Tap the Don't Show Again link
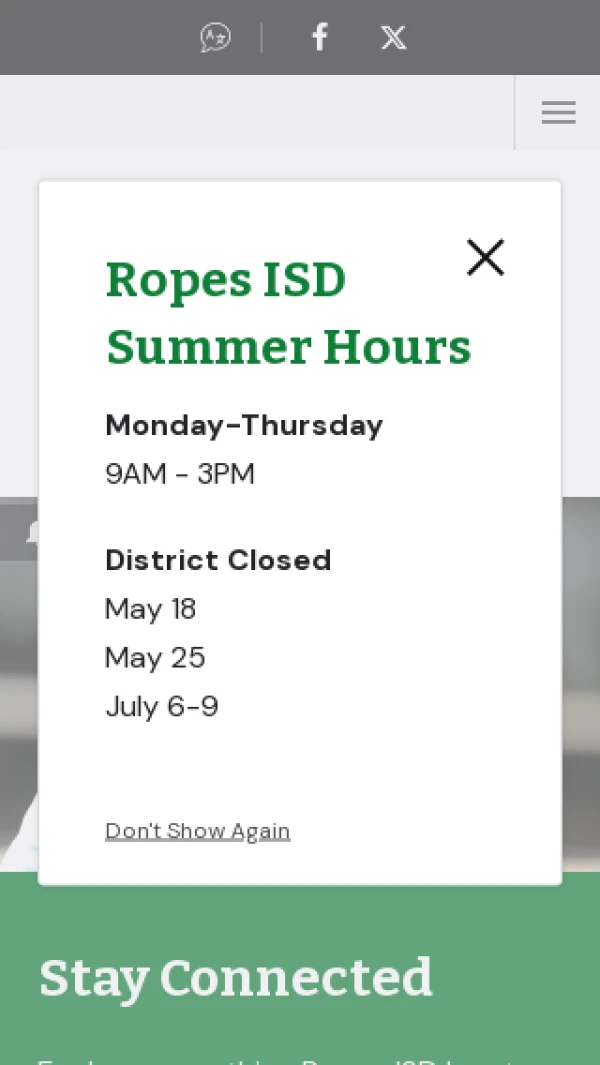This screenshot has height=1065, width=600. 198,831
